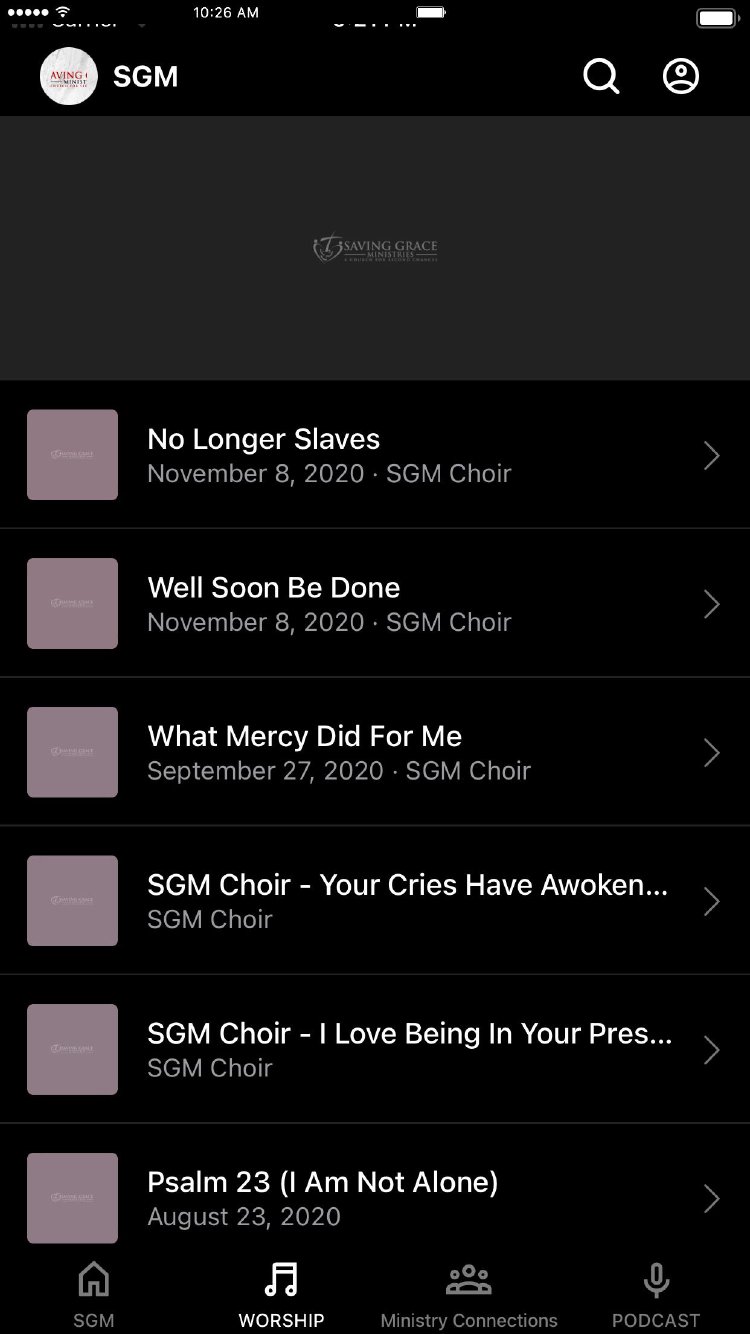This screenshot has height=1334, width=750.
Task: Open the song No Longer Slaves
Action: (x=374, y=455)
